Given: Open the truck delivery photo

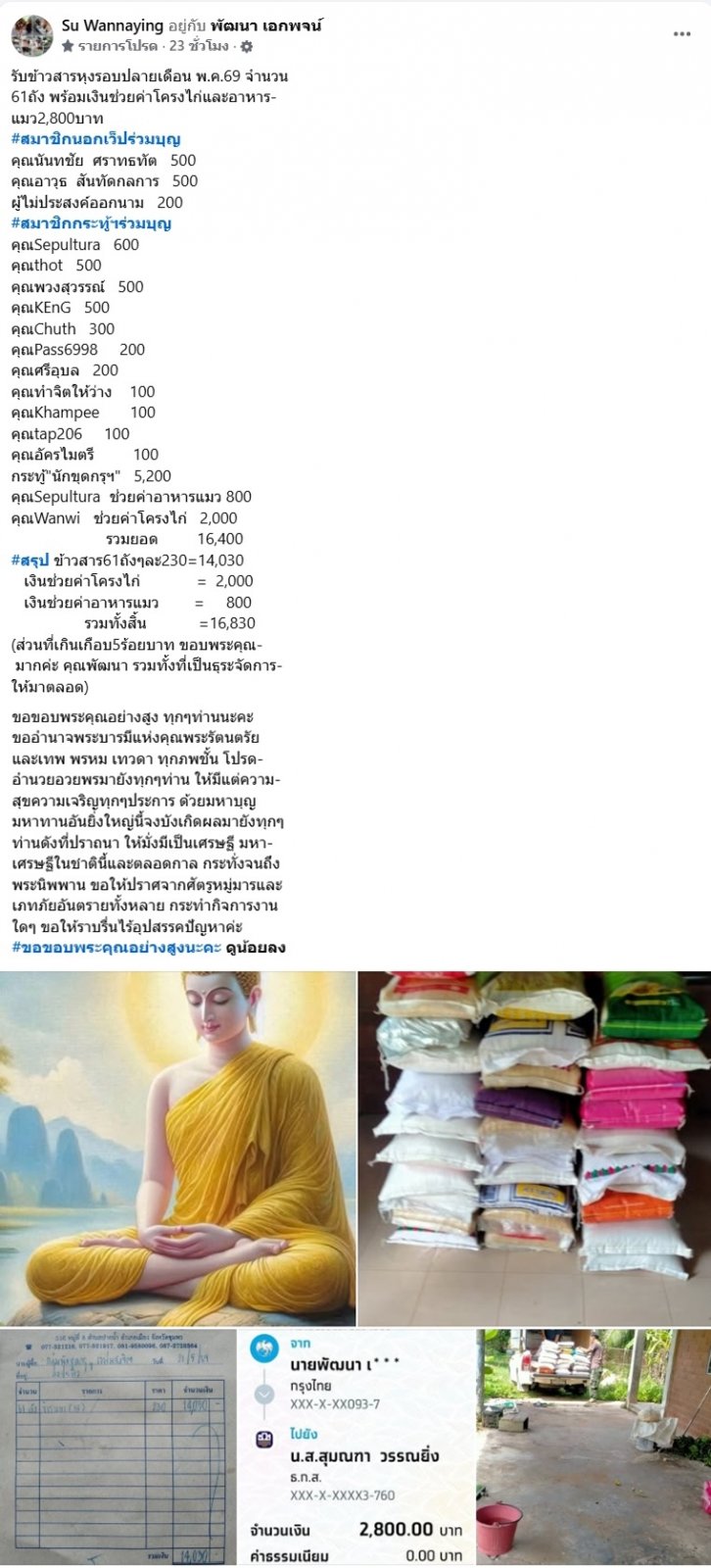Looking at the screenshot, I should (x=593, y=1447).
